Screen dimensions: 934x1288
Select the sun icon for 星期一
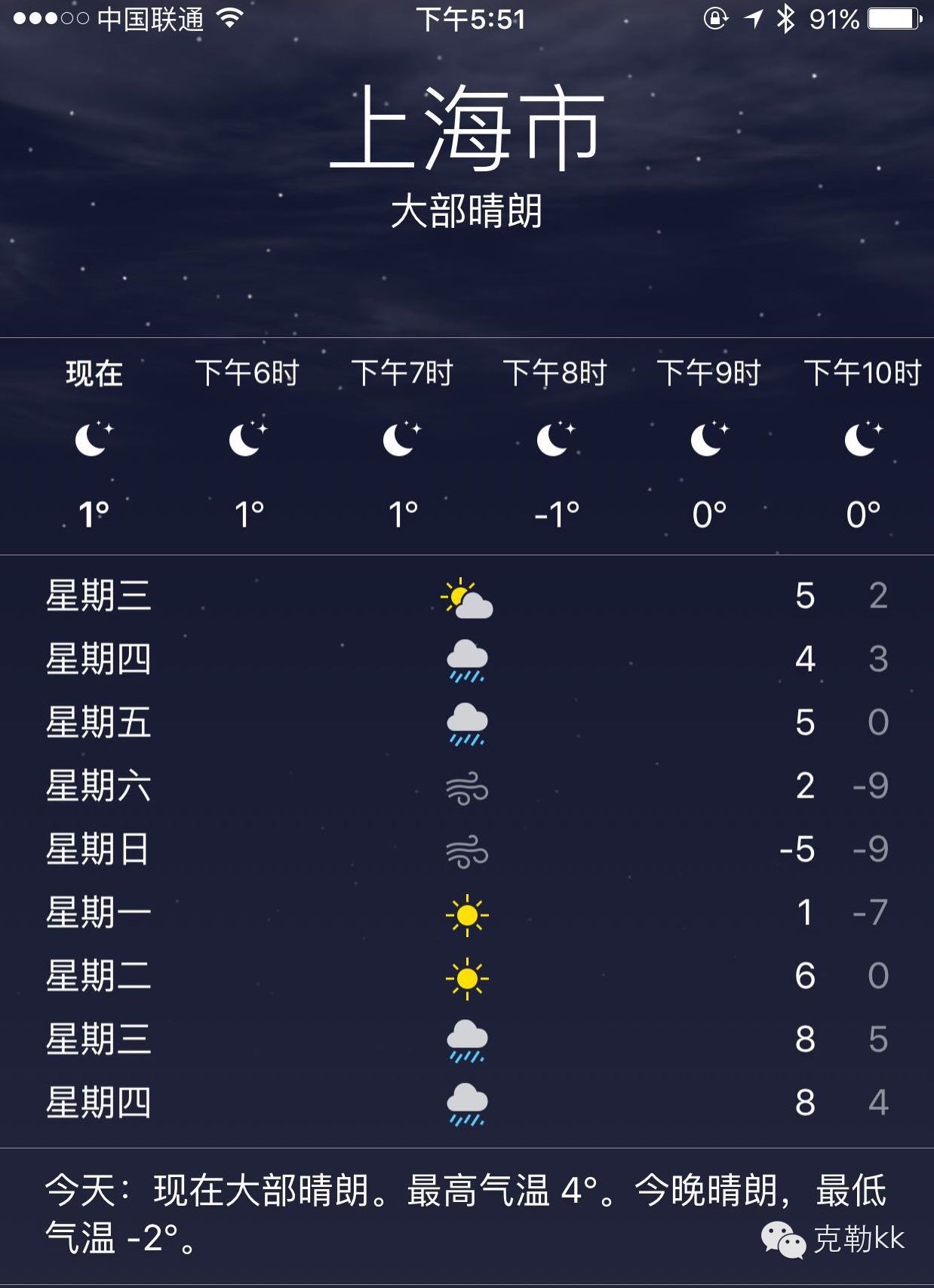466,913
